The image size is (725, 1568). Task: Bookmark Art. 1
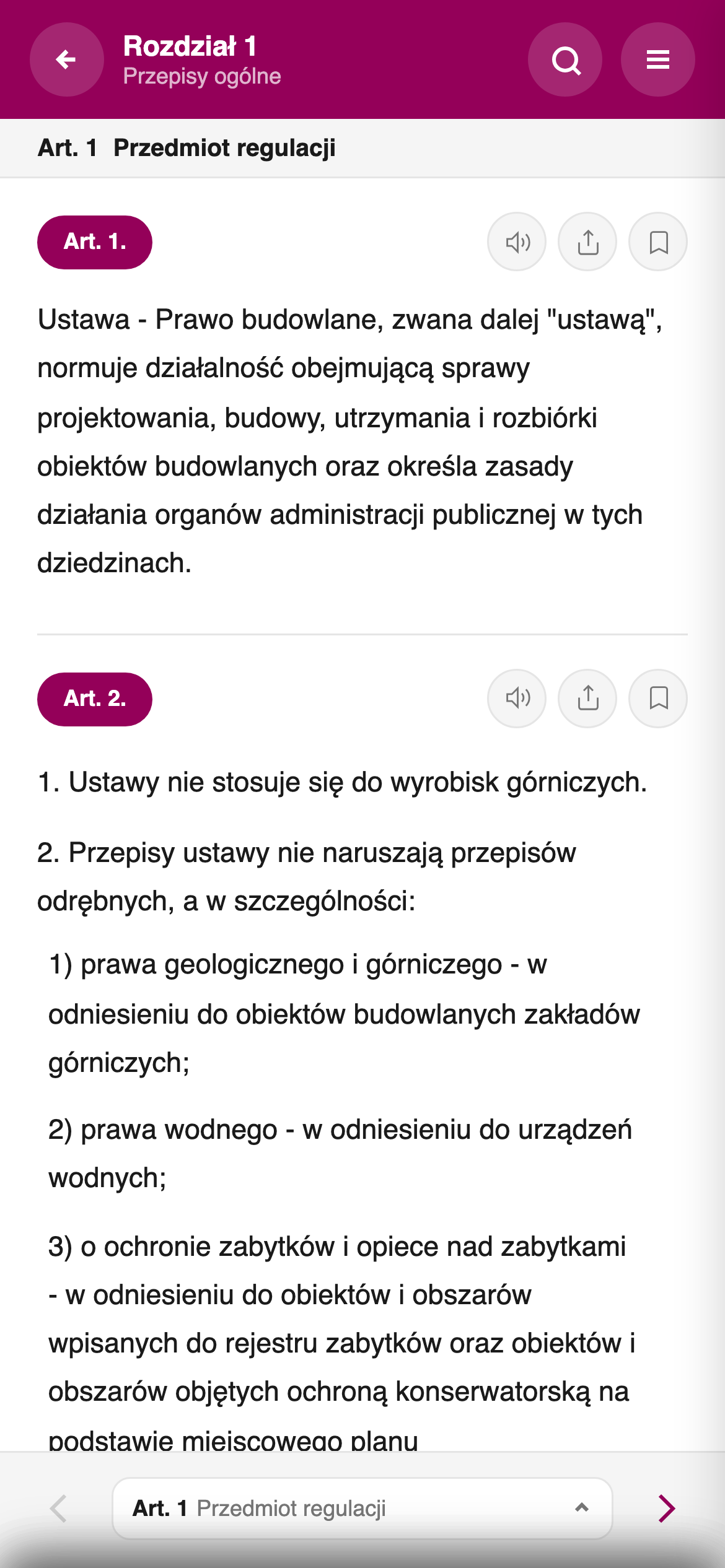[657, 242]
